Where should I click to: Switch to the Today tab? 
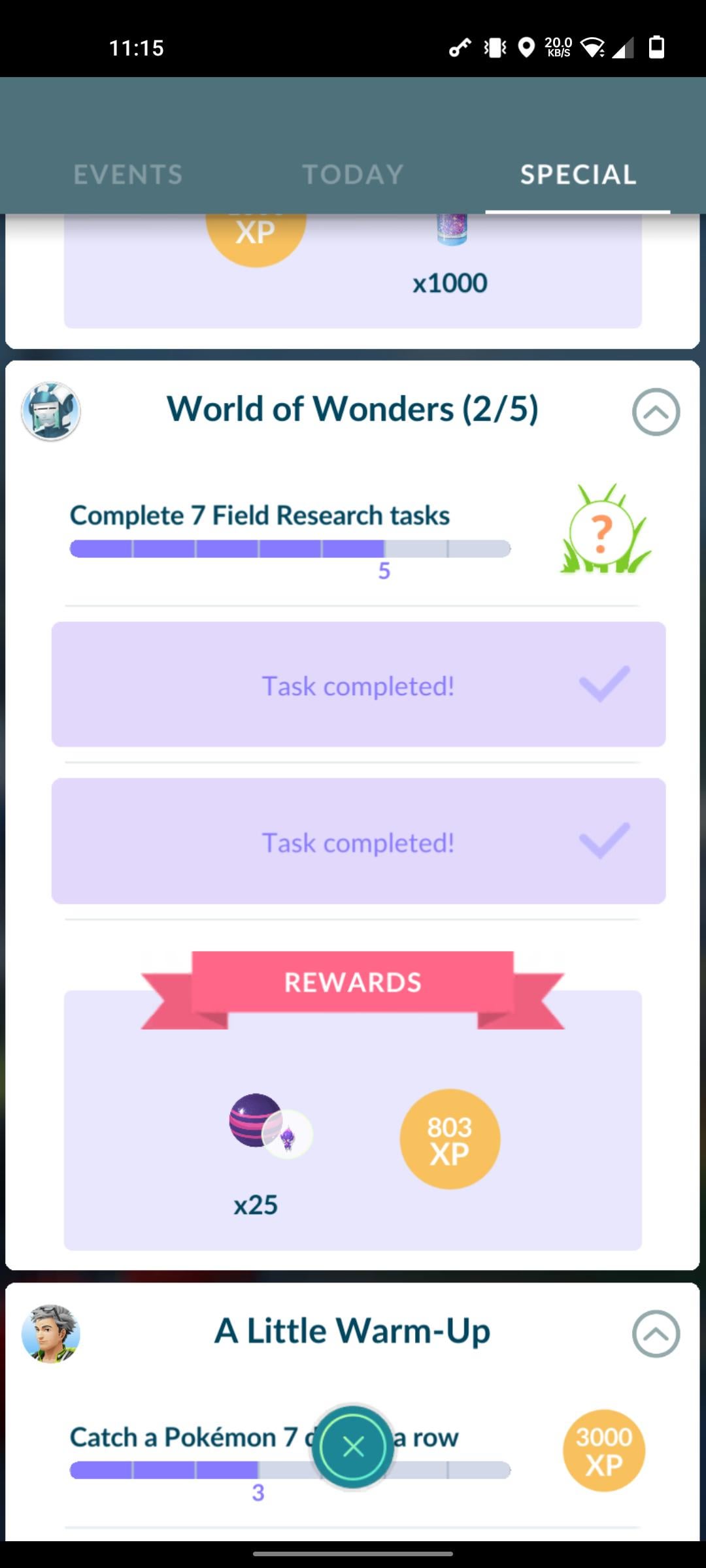pyautogui.click(x=353, y=174)
